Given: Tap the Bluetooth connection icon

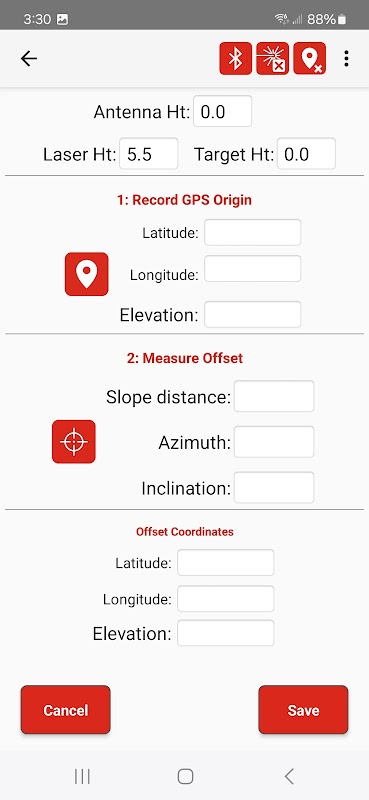Looking at the screenshot, I should click(235, 59).
